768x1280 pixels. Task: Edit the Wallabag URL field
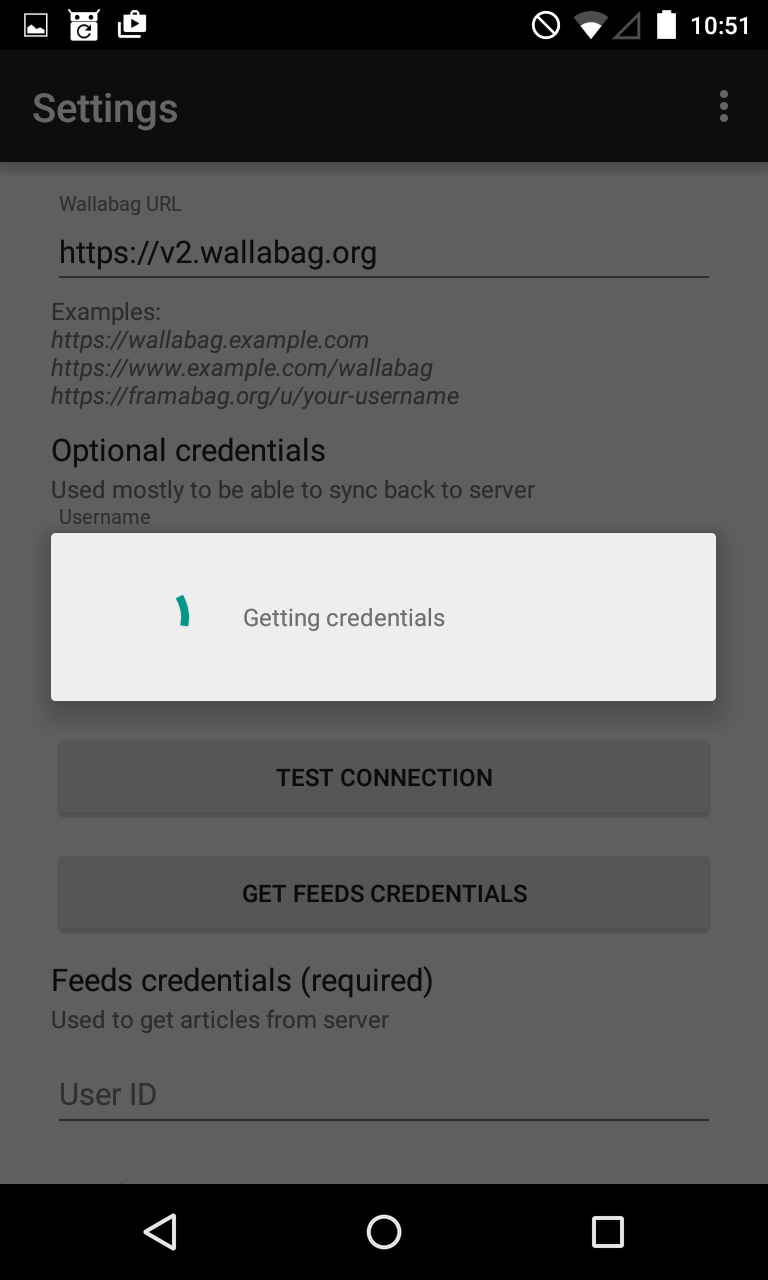pyautogui.click(x=383, y=253)
